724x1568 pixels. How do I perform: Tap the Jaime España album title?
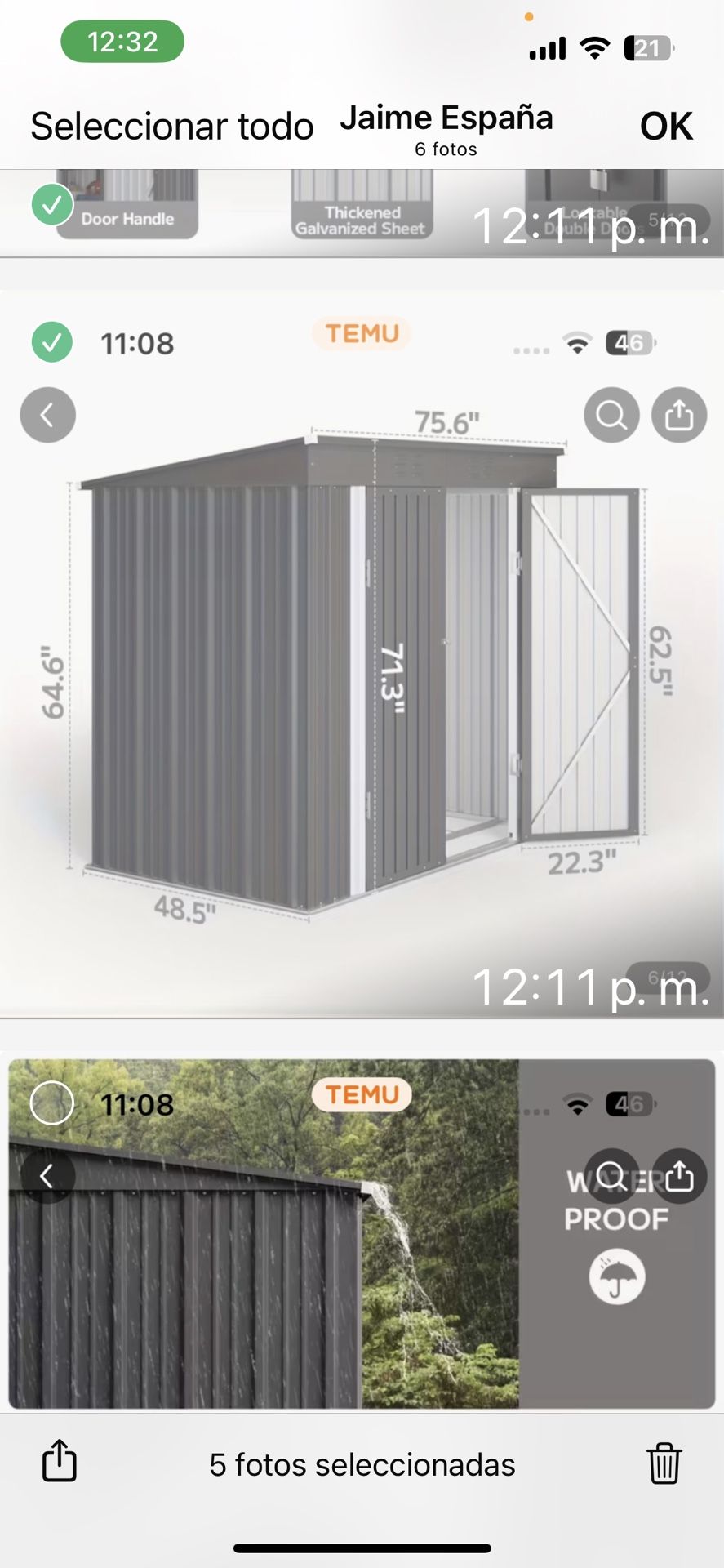pos(447,118)
